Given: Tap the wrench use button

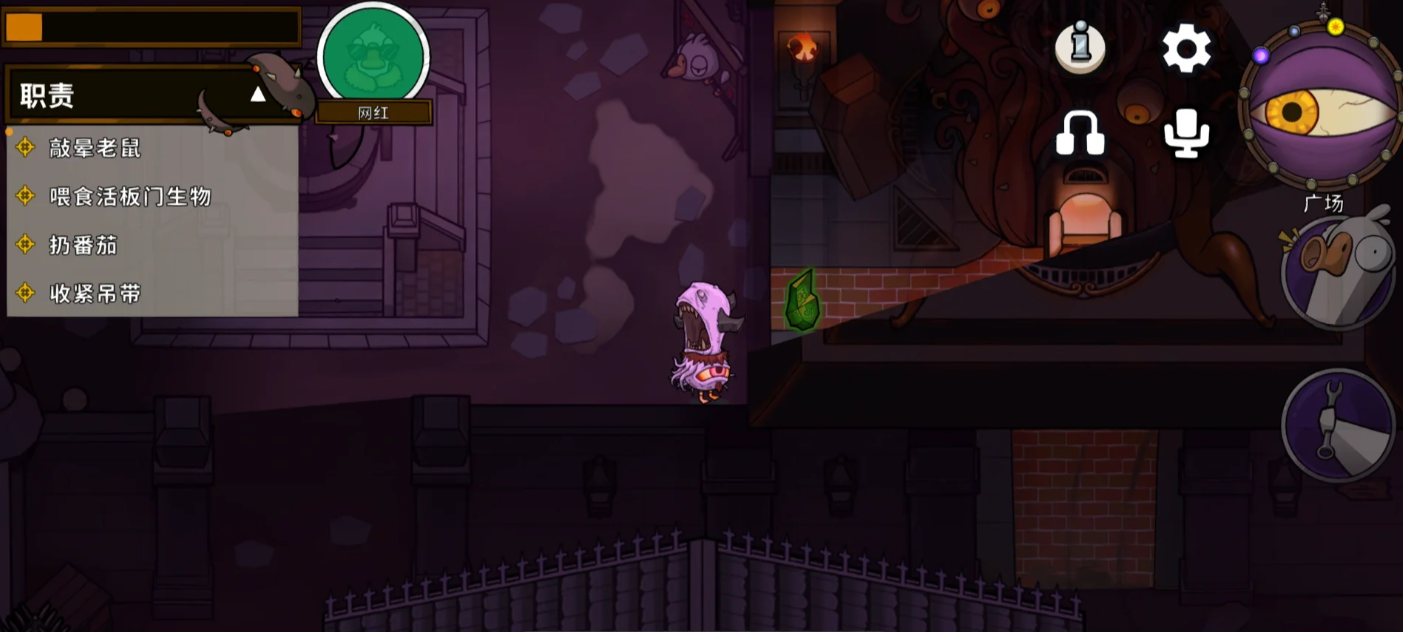Looking at the screenshot, I should pyautogui.click(x=1338, y=424).
